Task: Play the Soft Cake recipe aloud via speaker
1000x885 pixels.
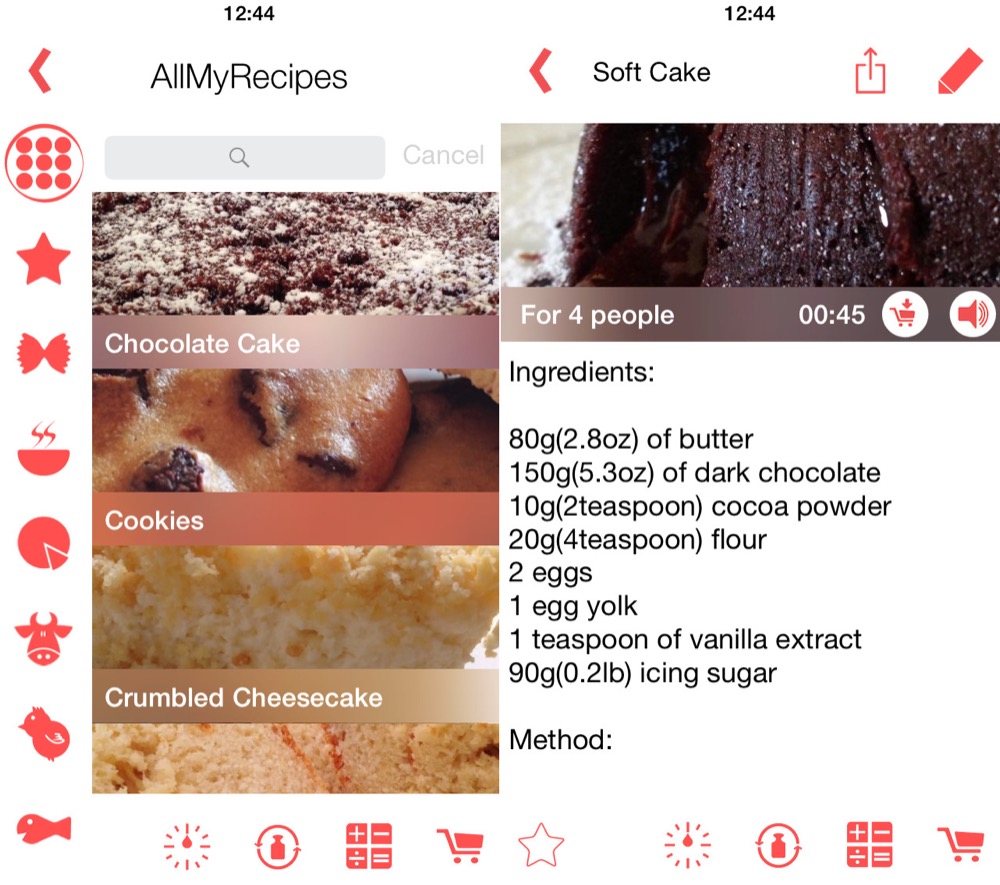Action: click(972, 315)
